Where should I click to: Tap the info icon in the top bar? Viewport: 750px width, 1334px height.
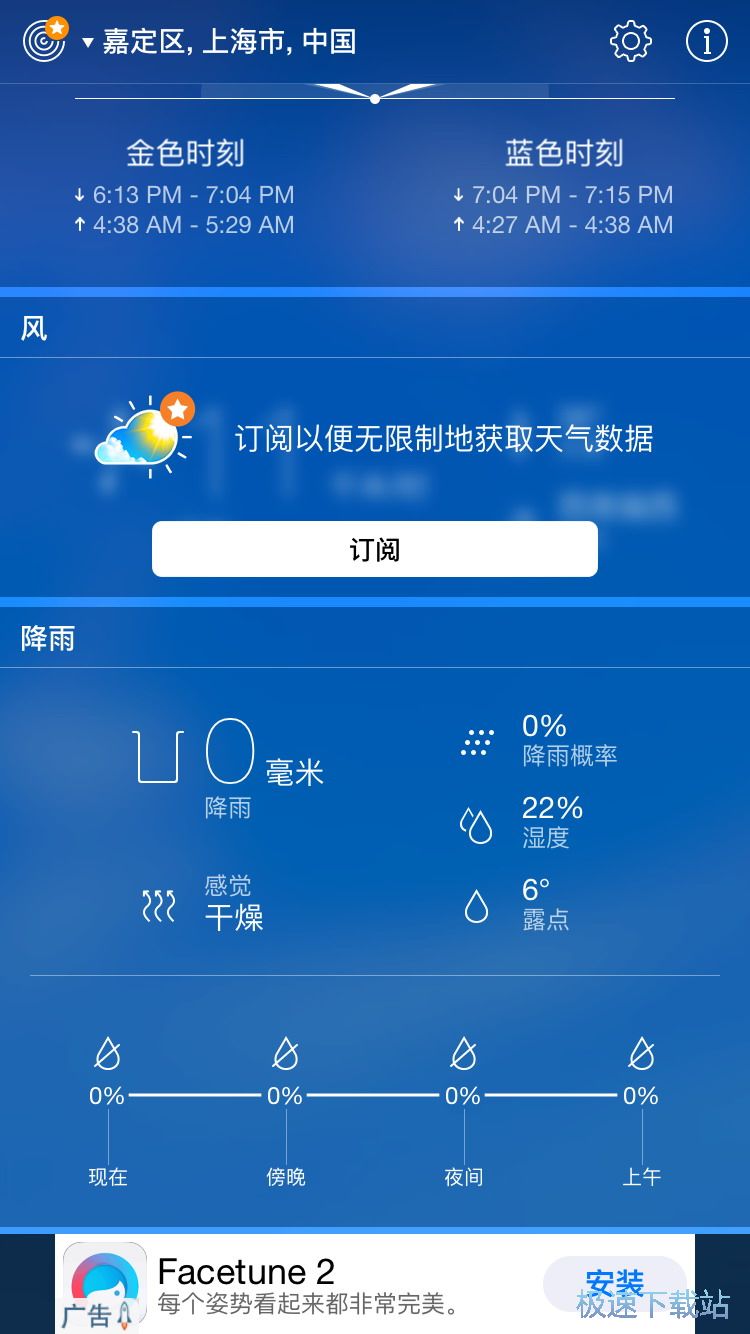(x=706, y=41)
